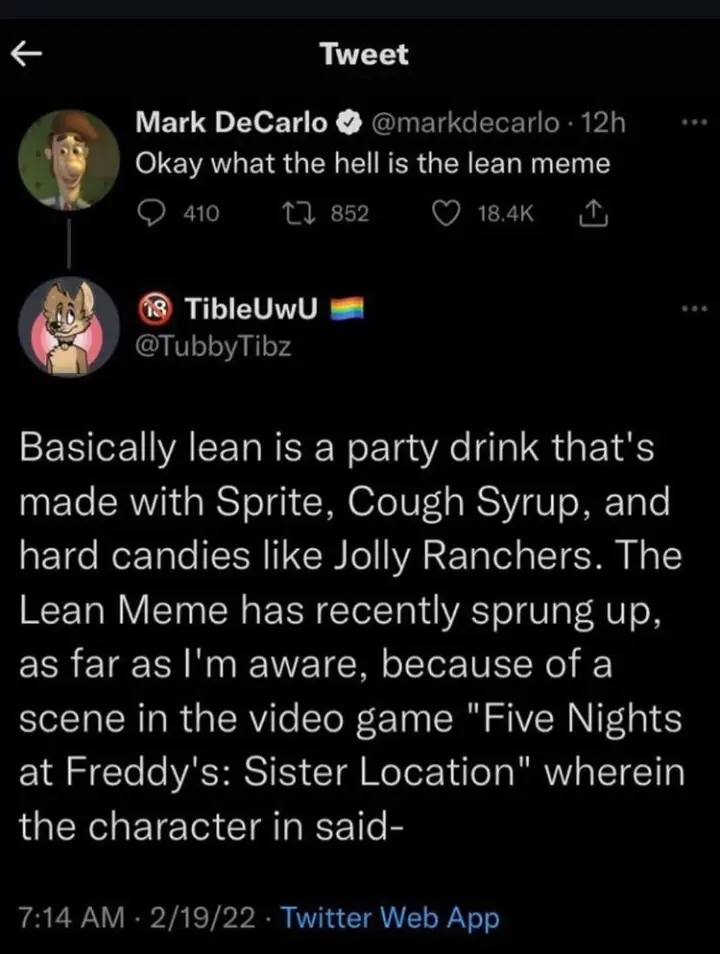720x954 pixels.
Task: Open the @markdecarlo handle
Action: 467,124
